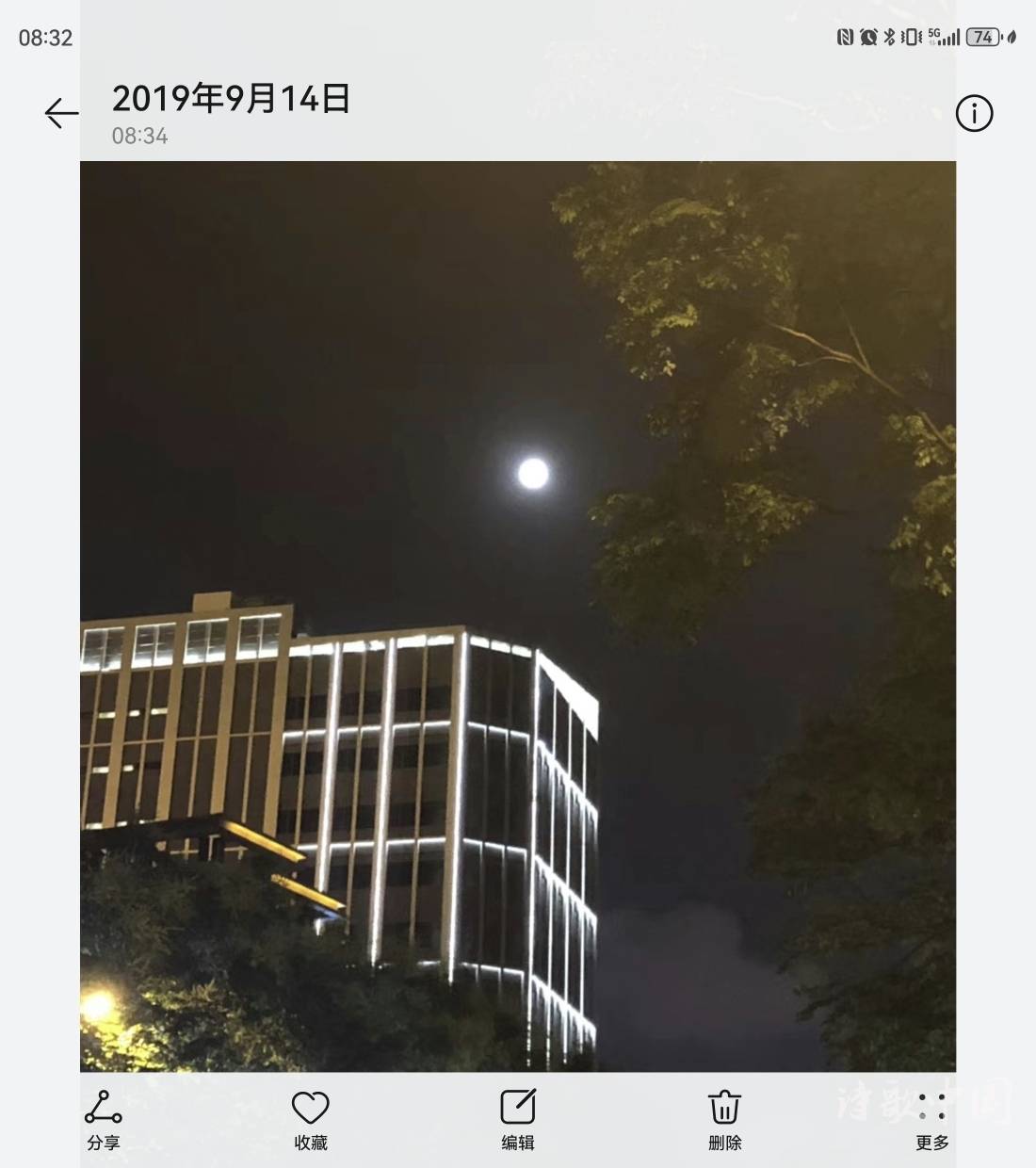Delete this photo (删除)
This screenshot has height=1168, width=1036.
(724, 1119)
